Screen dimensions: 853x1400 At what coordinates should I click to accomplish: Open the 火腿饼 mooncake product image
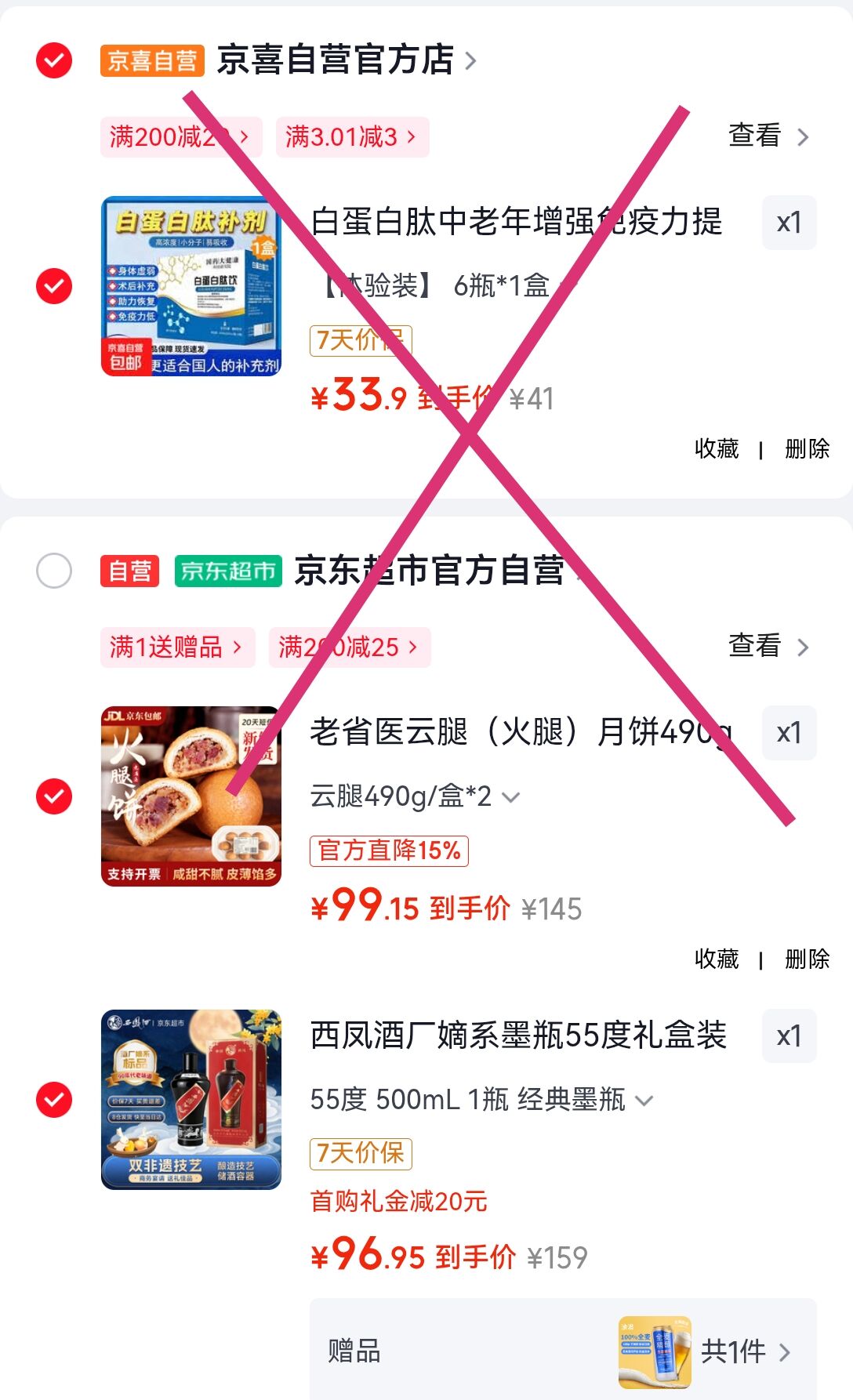pyautogui.click(x=191, y=796)
